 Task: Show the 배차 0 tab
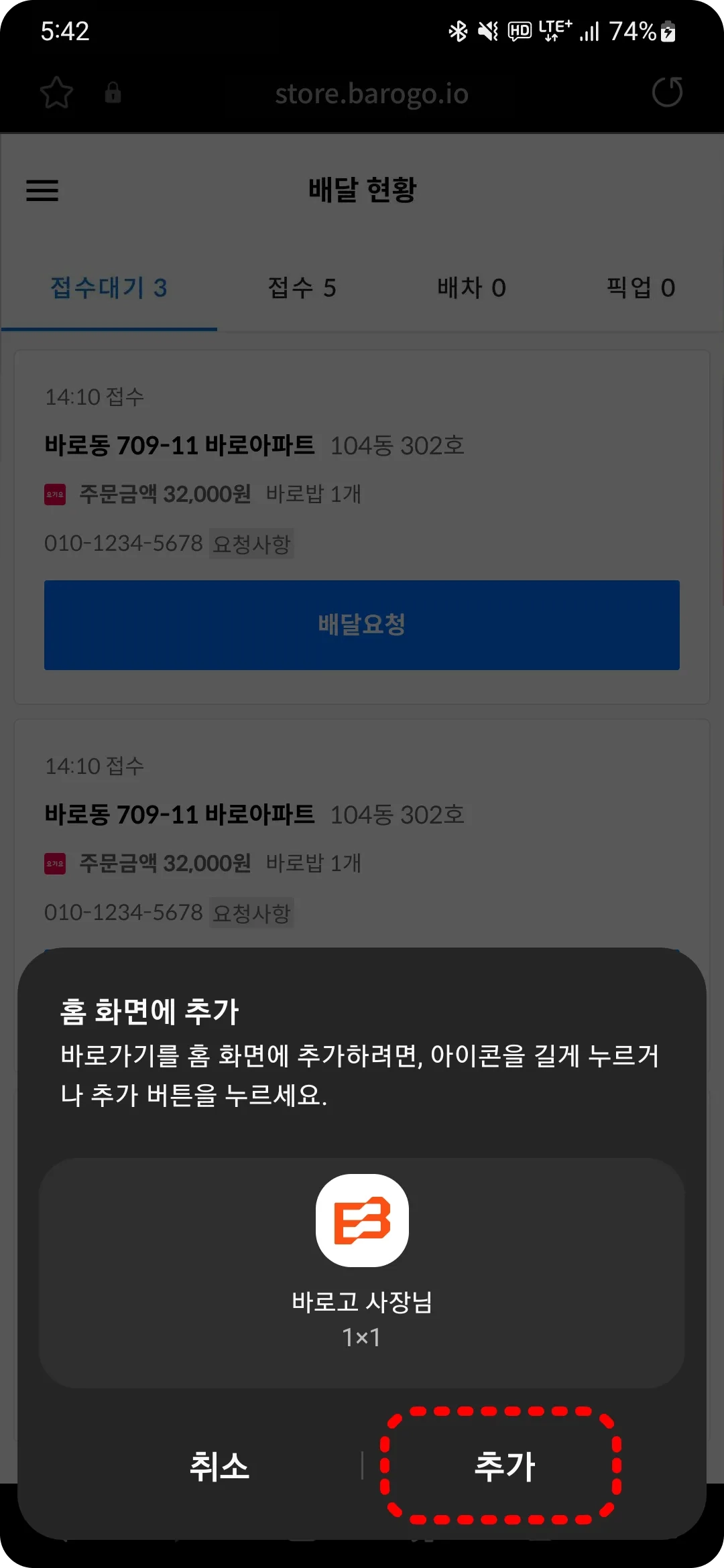point(471,288)
